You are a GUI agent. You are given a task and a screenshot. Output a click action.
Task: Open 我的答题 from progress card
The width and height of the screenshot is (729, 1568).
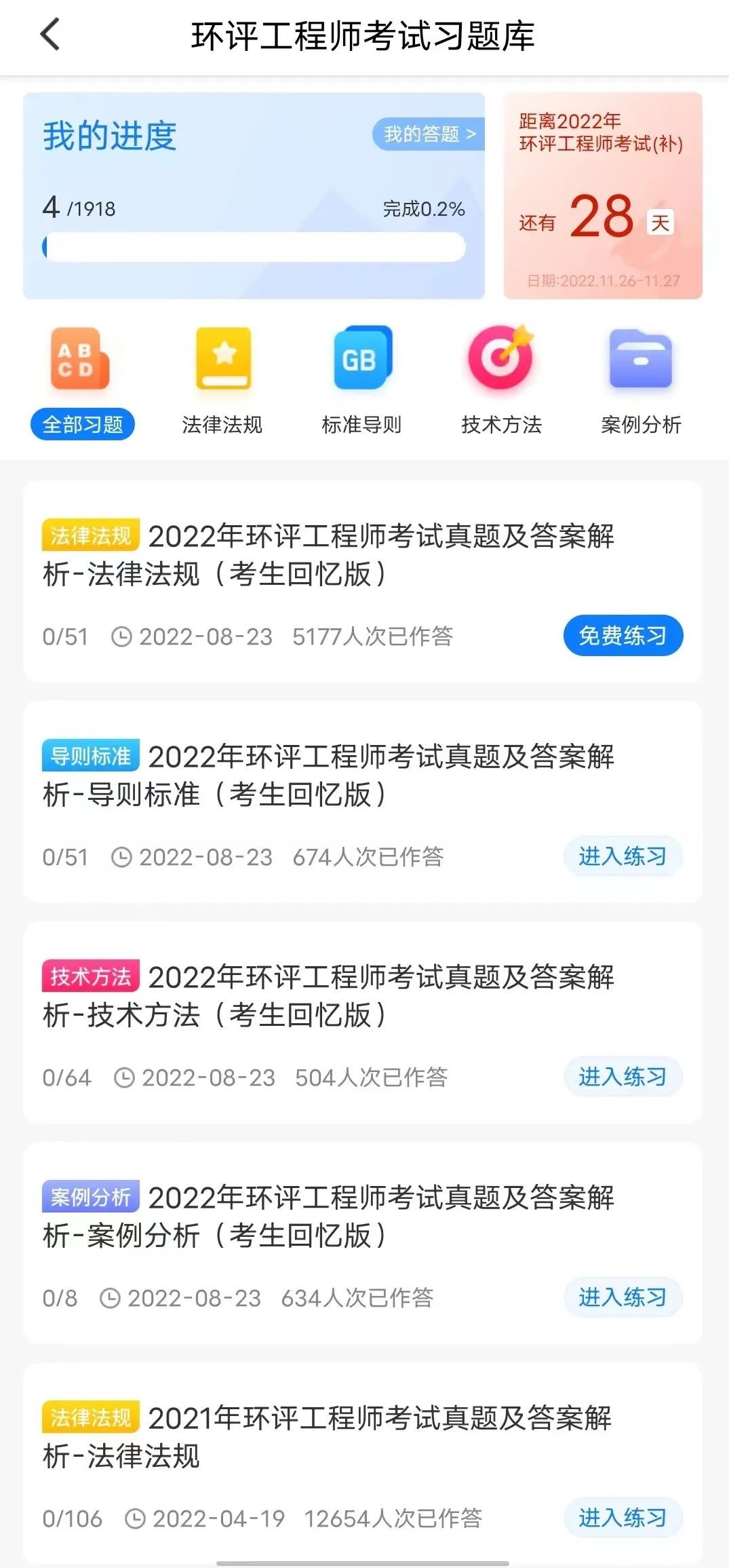coord(429,134)
